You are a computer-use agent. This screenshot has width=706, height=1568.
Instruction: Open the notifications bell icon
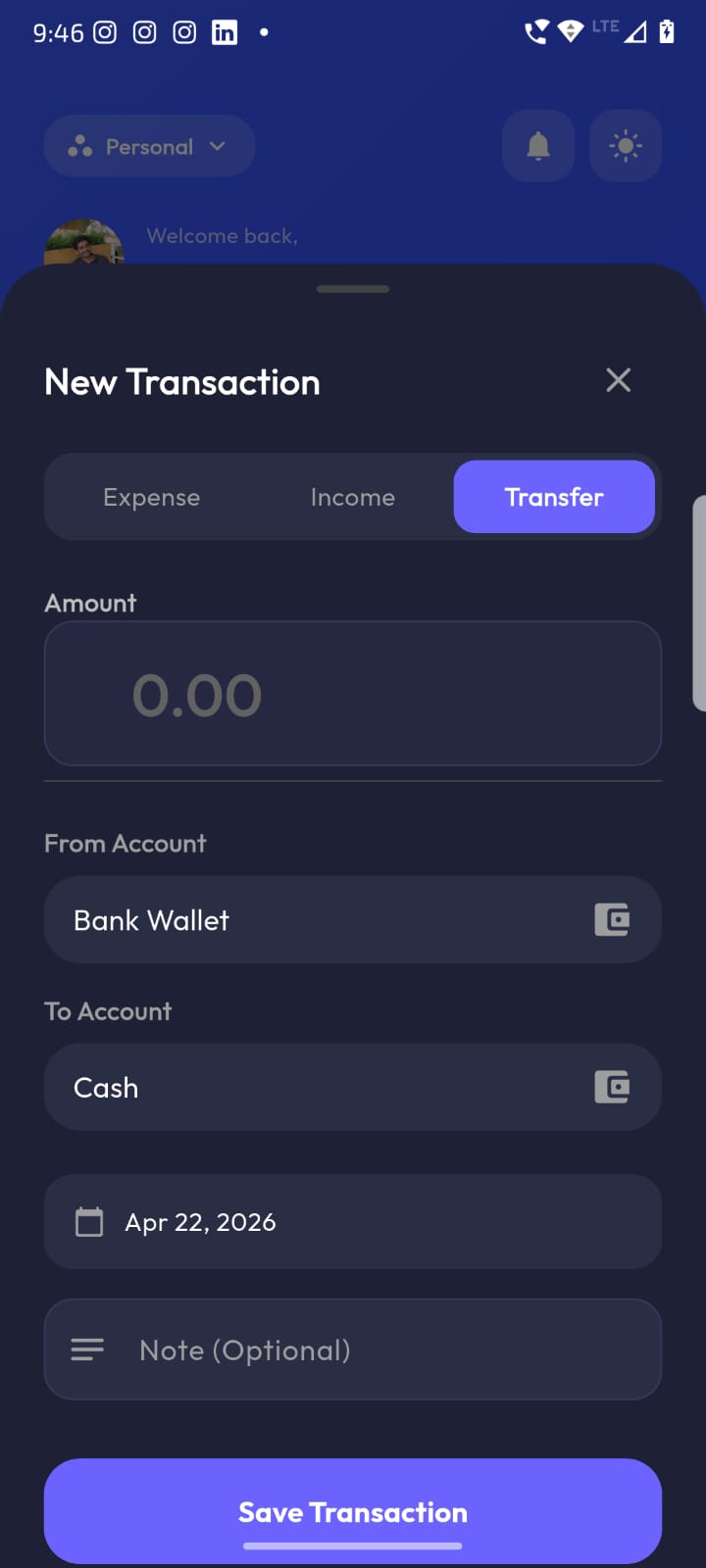[537, 145]
